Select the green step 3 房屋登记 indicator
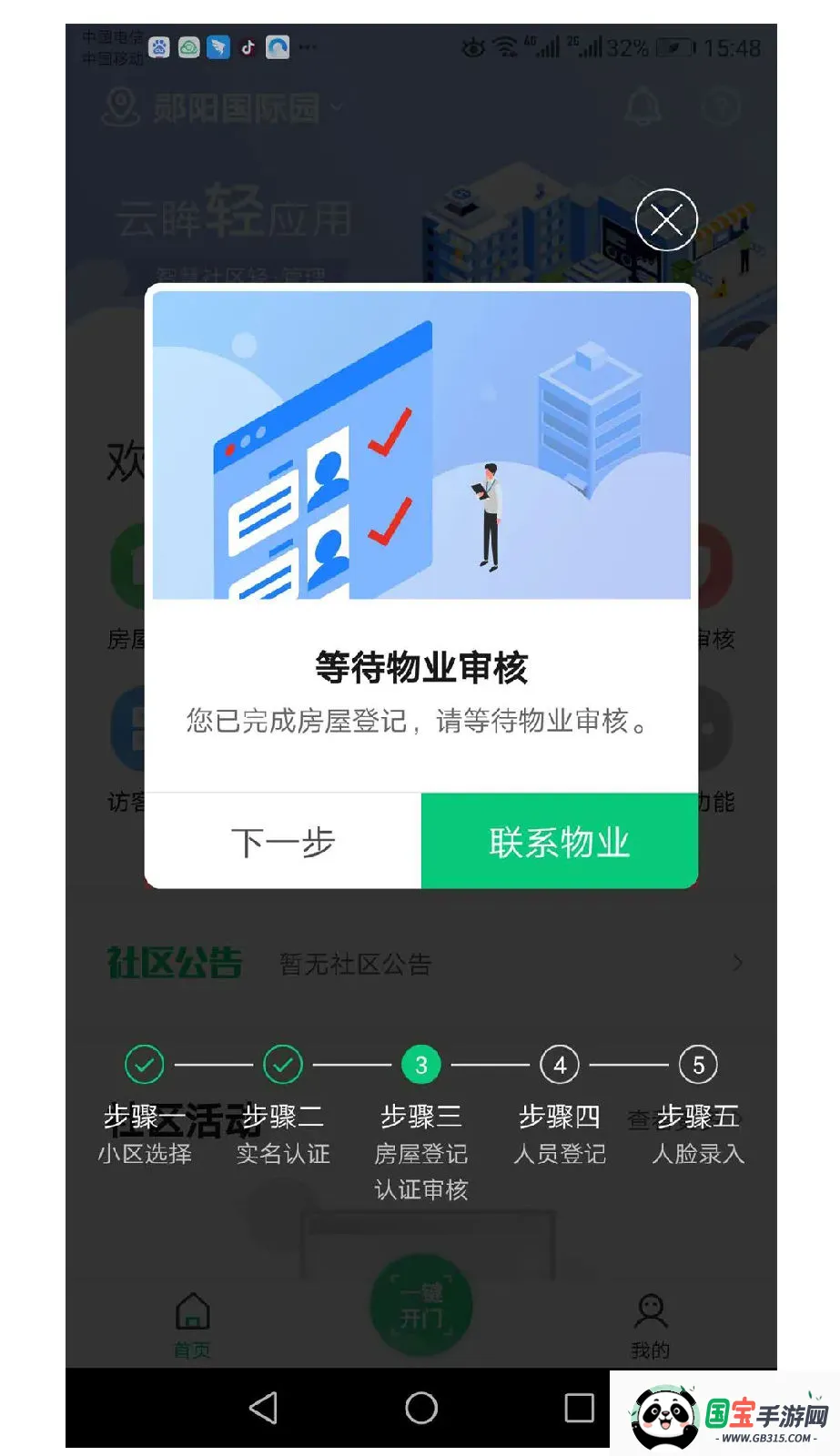 [x=420, y=1064]
